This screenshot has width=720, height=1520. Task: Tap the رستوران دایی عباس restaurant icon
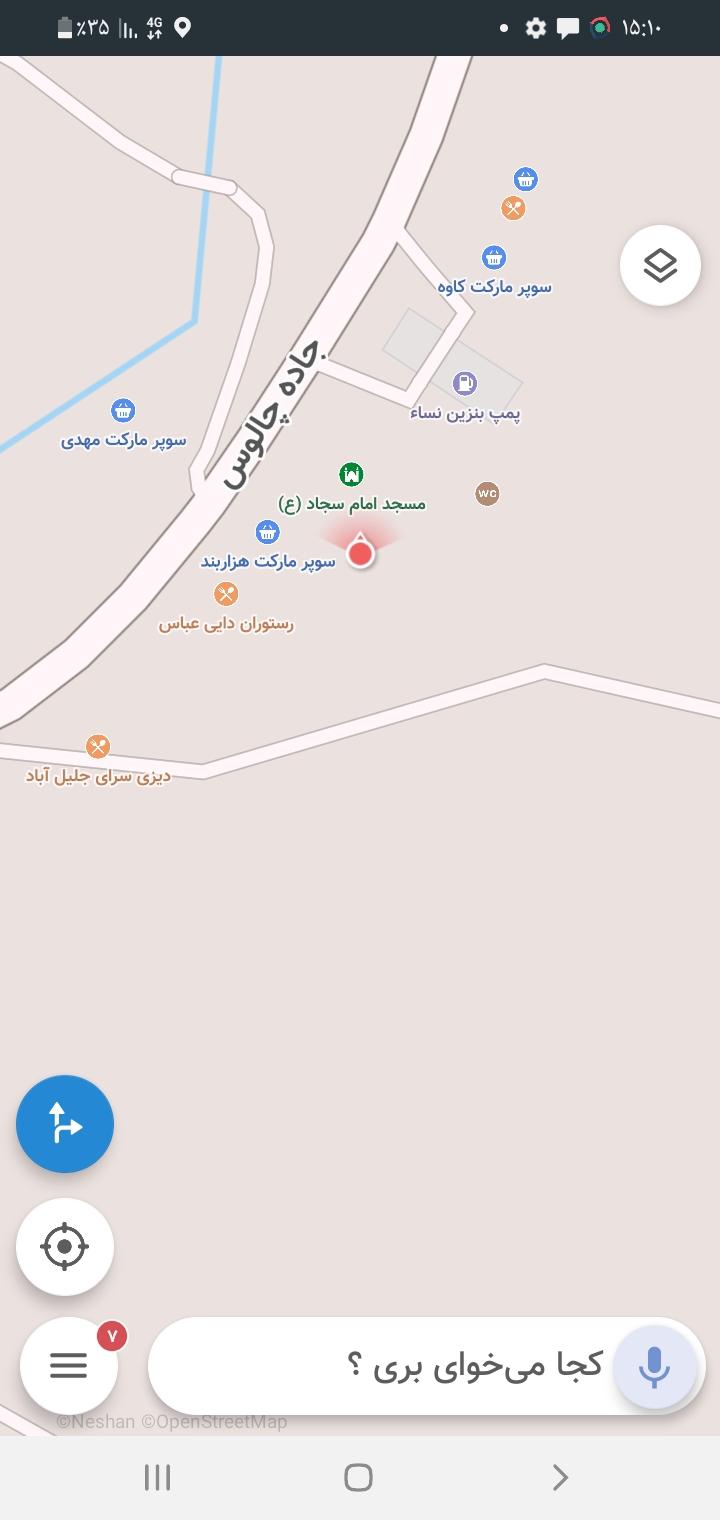pos(226,594)
